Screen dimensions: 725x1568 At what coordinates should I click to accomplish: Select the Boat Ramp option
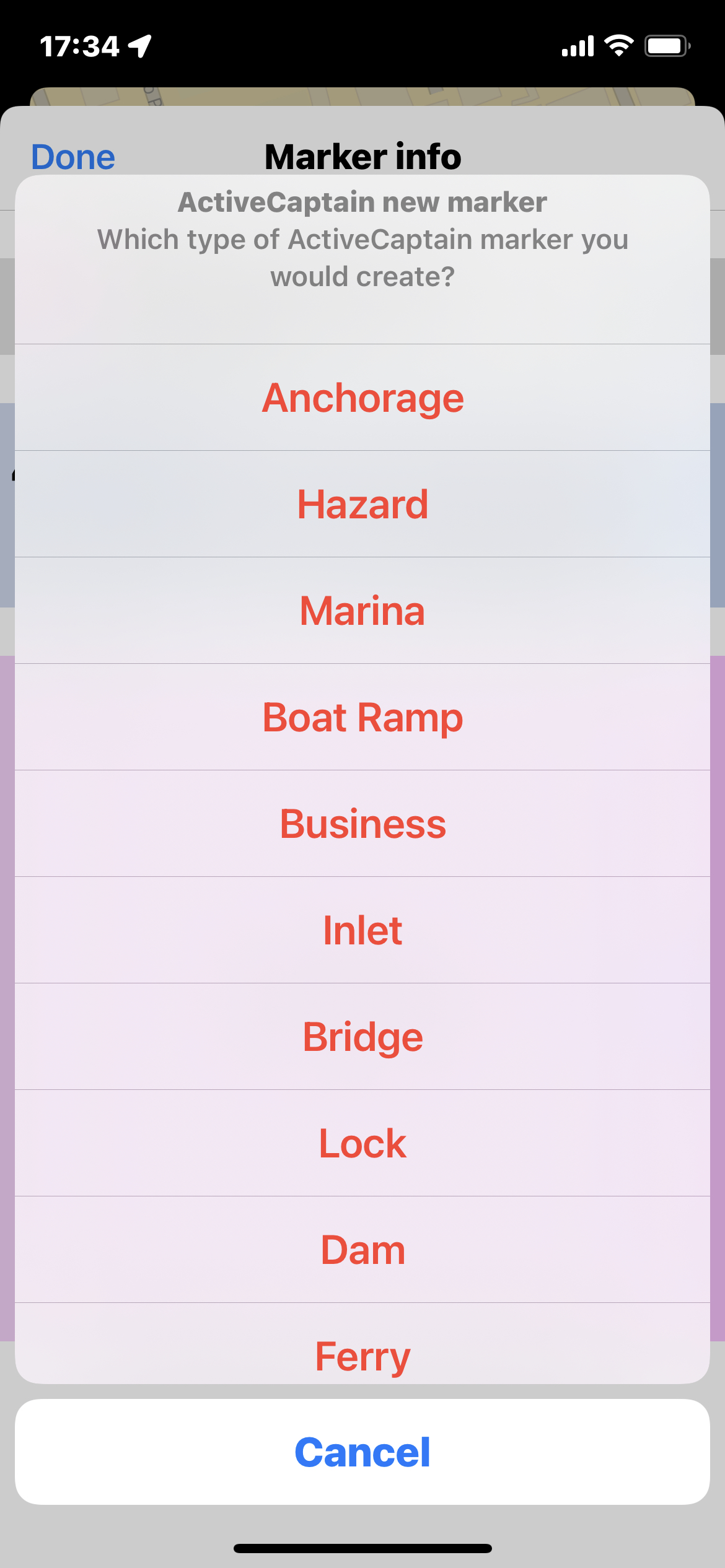(x=362, y=717)
